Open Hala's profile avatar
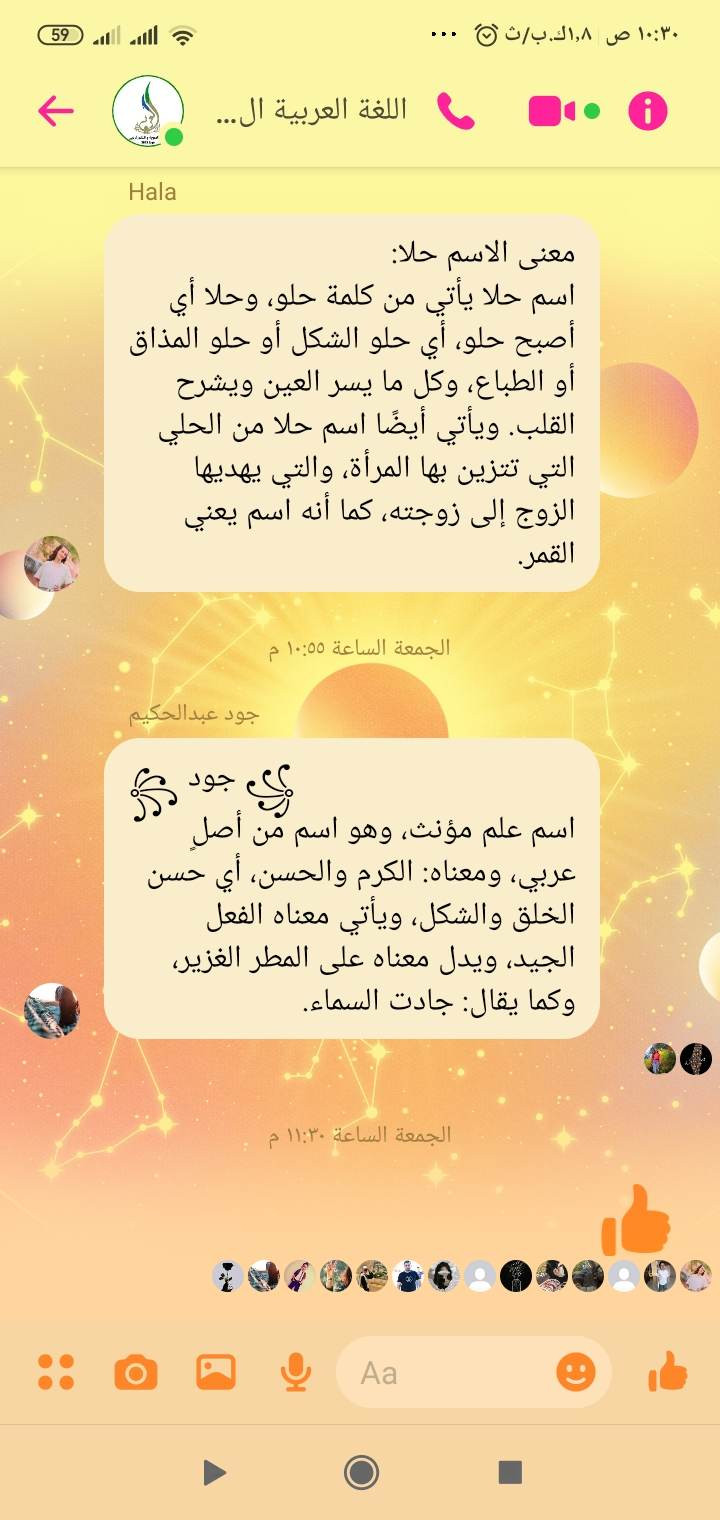Screen dimensions: 720x1520 pos(52,564)
